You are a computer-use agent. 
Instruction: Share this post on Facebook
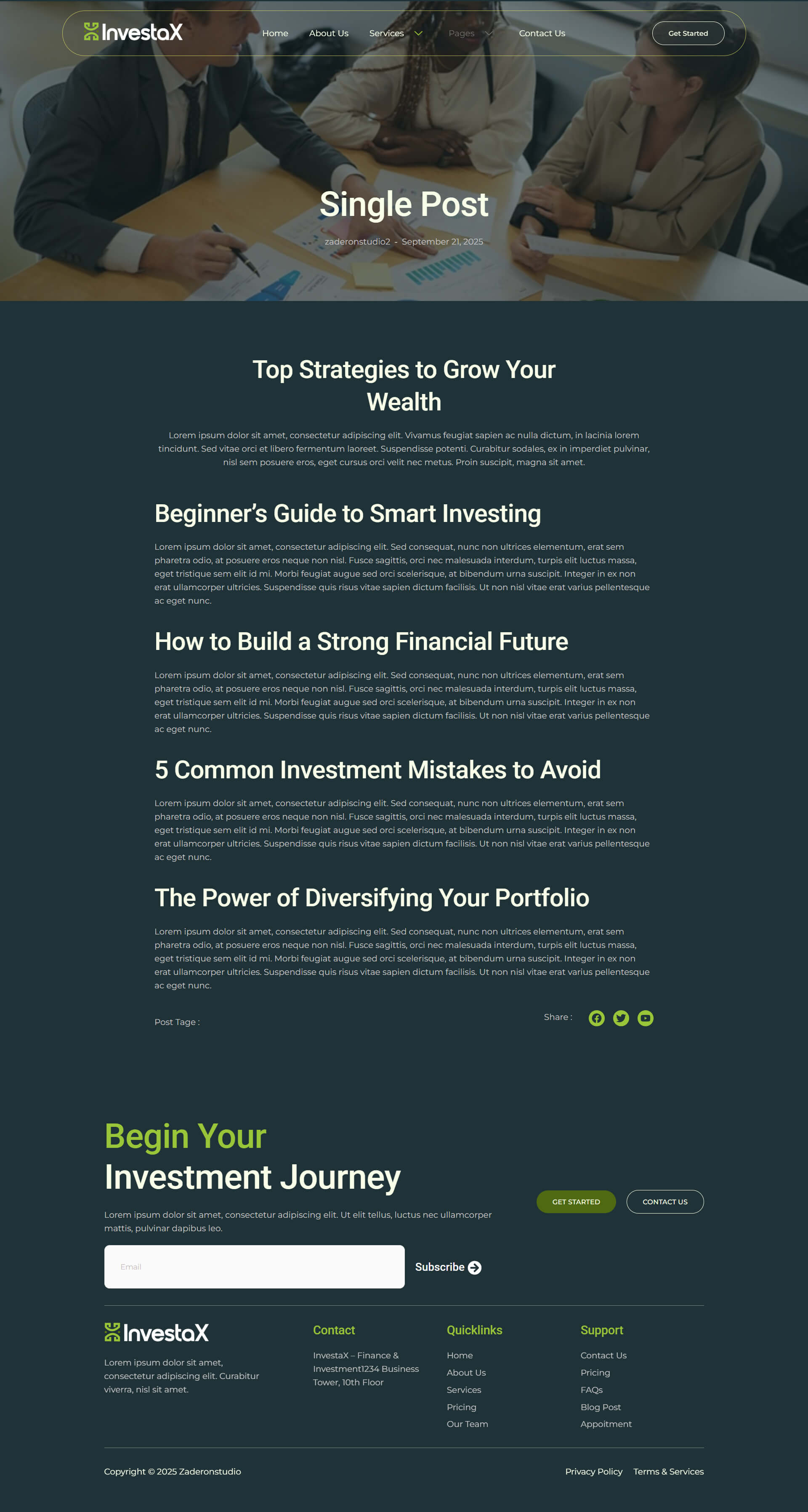(596, 1018)
